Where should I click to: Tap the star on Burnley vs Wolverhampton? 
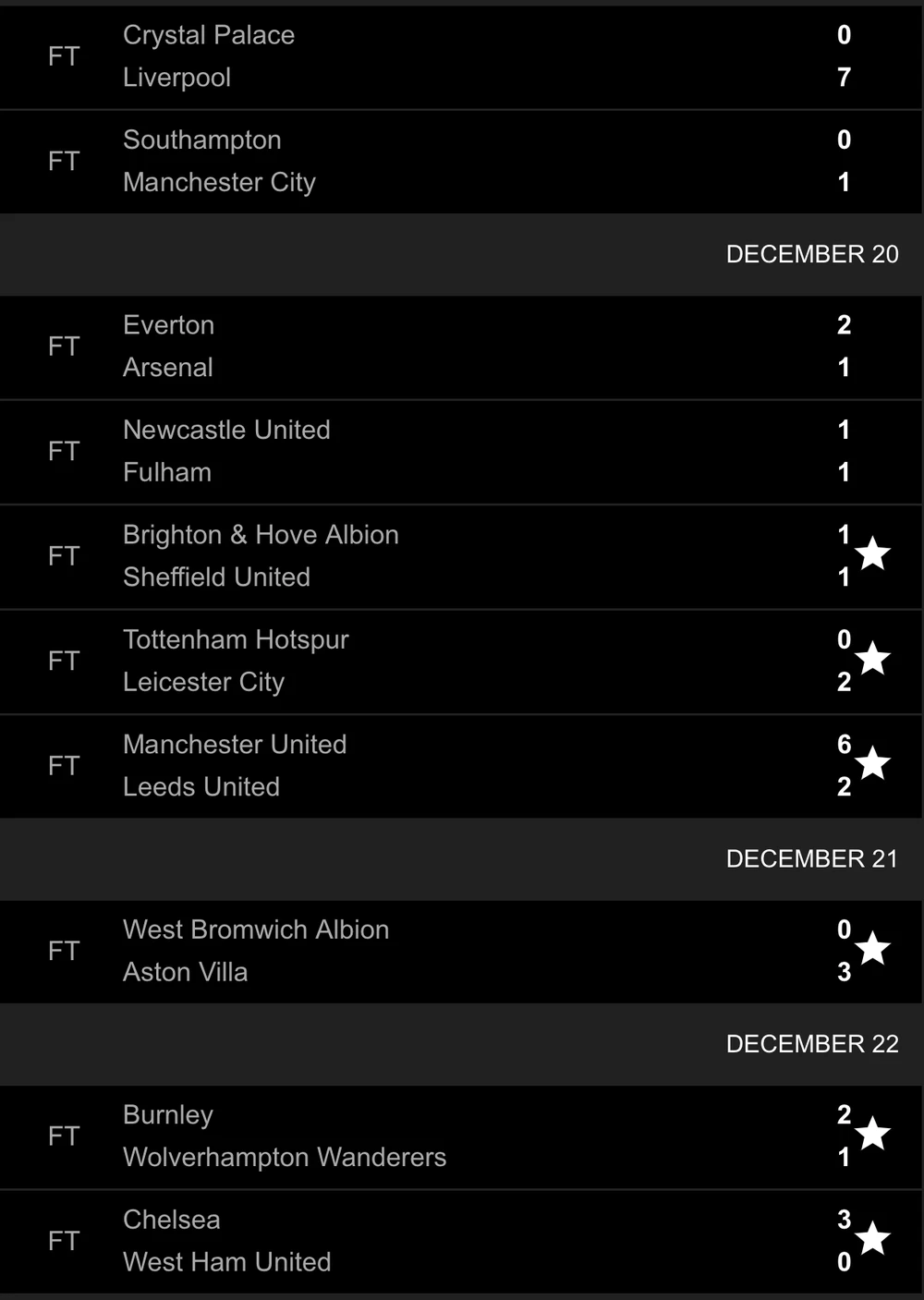(872, 1135)
